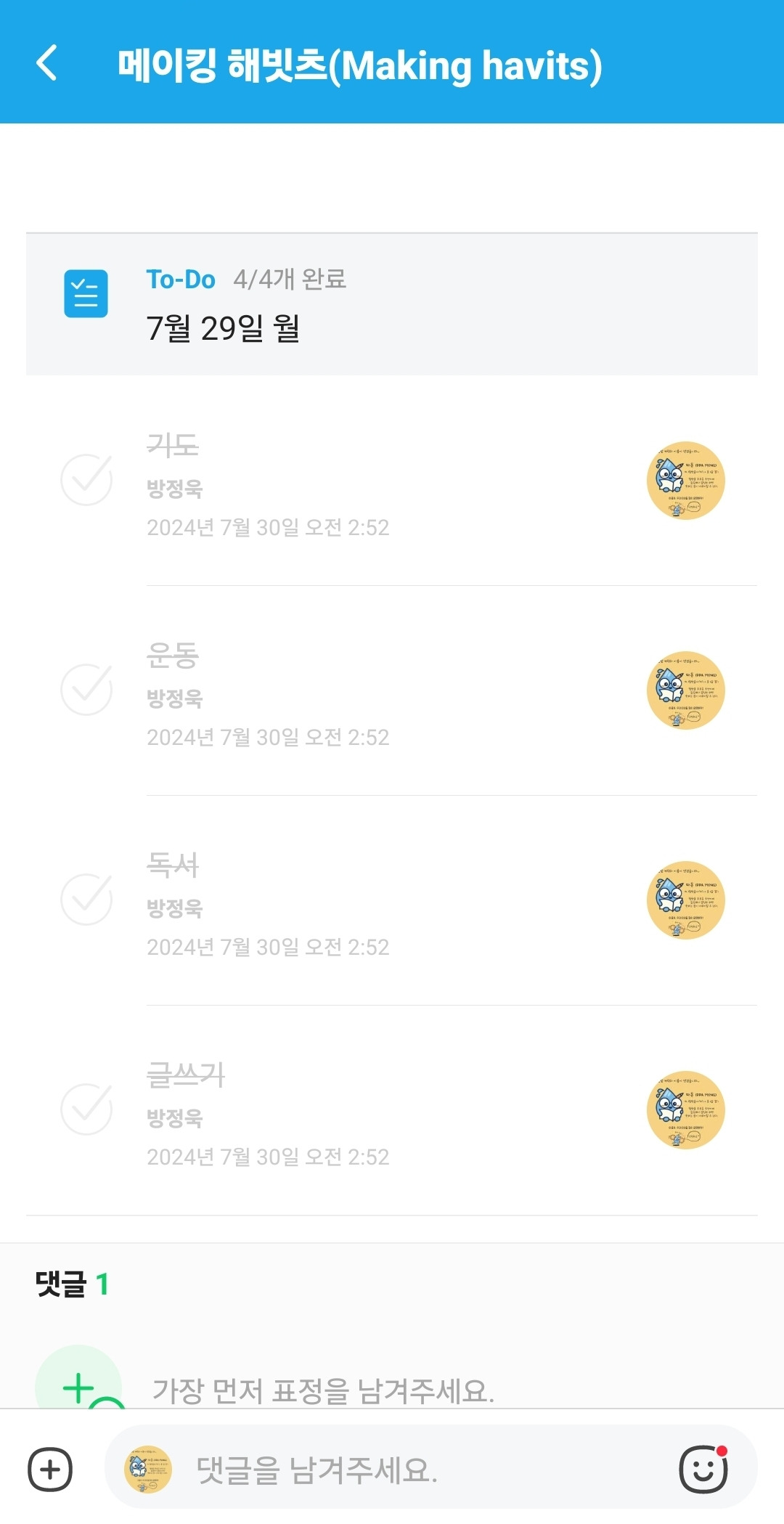This screenshot has height=1524, width=784.
Task: Uncheck the 독서 to-do item
Action: pyautogui.click(x=86, y=900)
